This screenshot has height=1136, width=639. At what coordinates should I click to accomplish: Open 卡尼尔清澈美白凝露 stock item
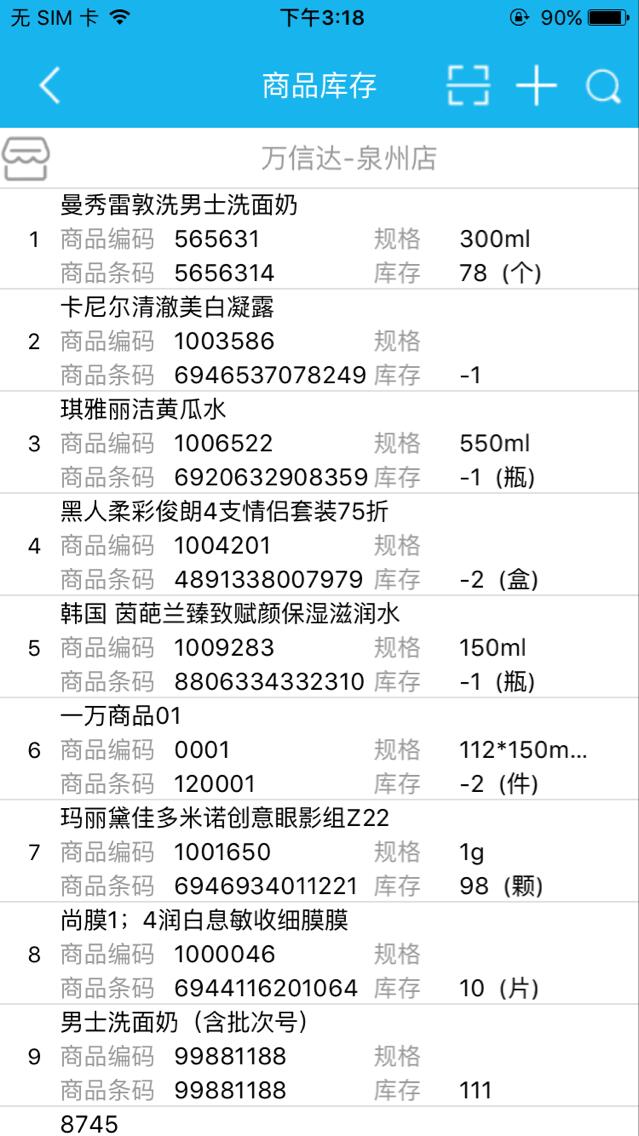coord(320,341)
